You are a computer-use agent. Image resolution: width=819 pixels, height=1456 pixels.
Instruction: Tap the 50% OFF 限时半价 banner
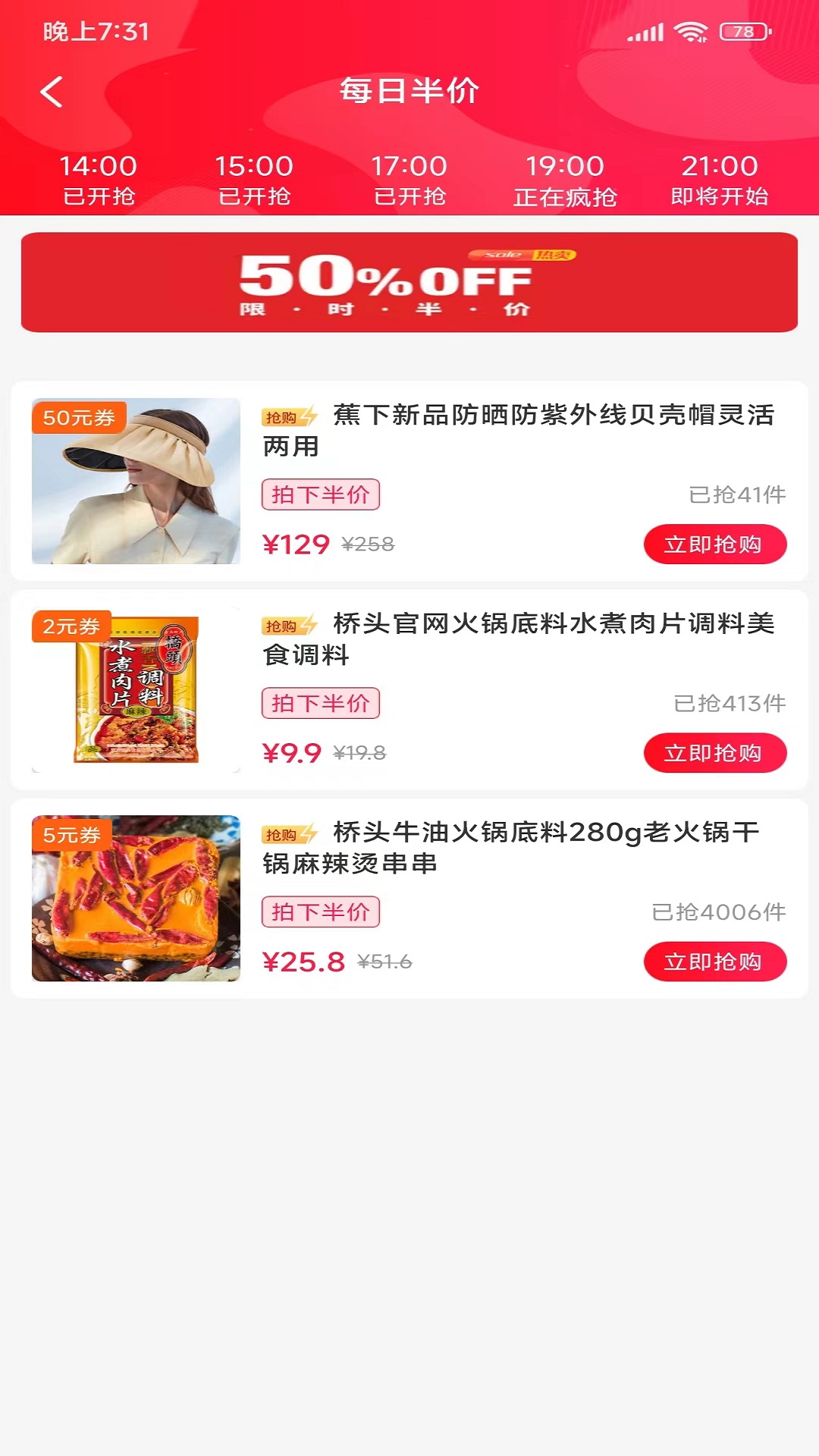click(409, 282)
